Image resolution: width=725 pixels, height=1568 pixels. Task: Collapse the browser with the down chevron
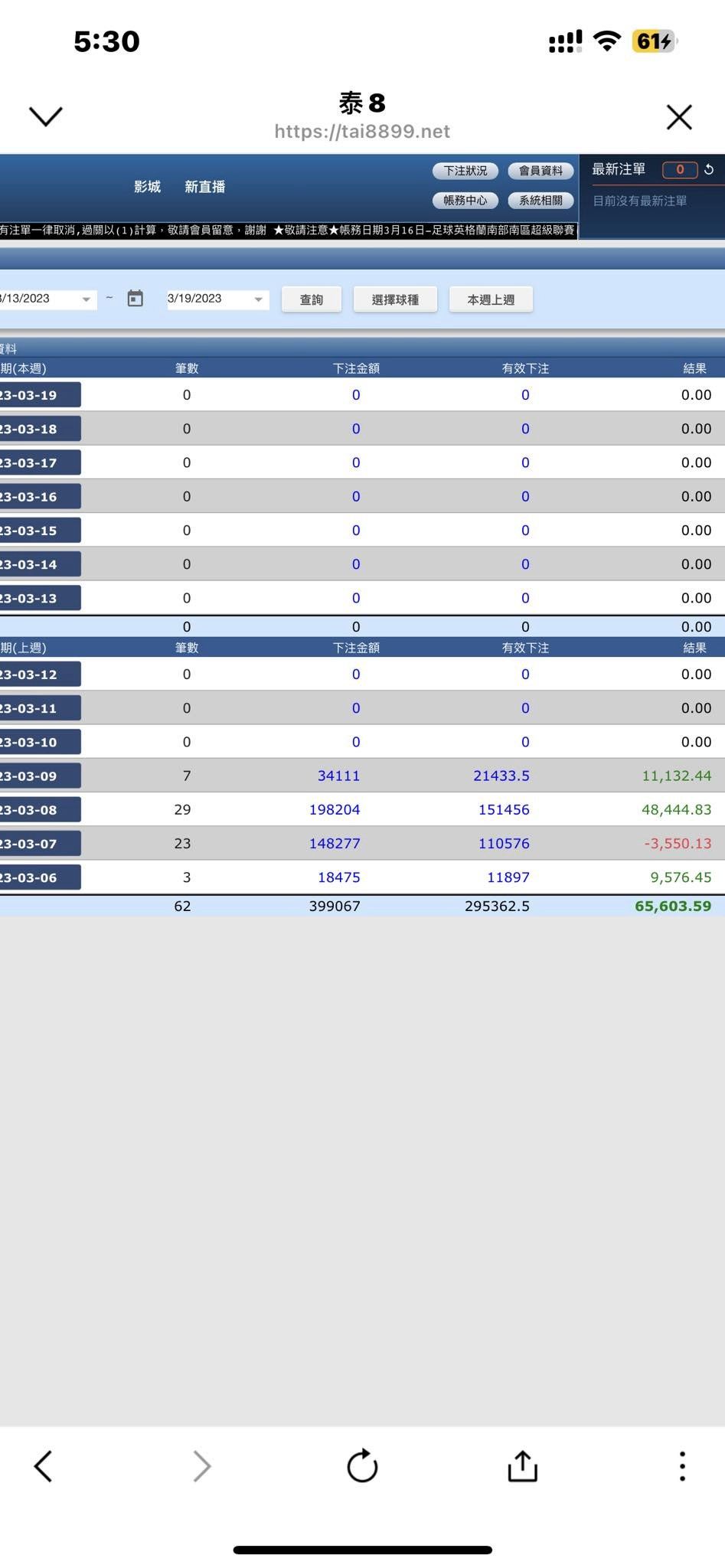45,116
